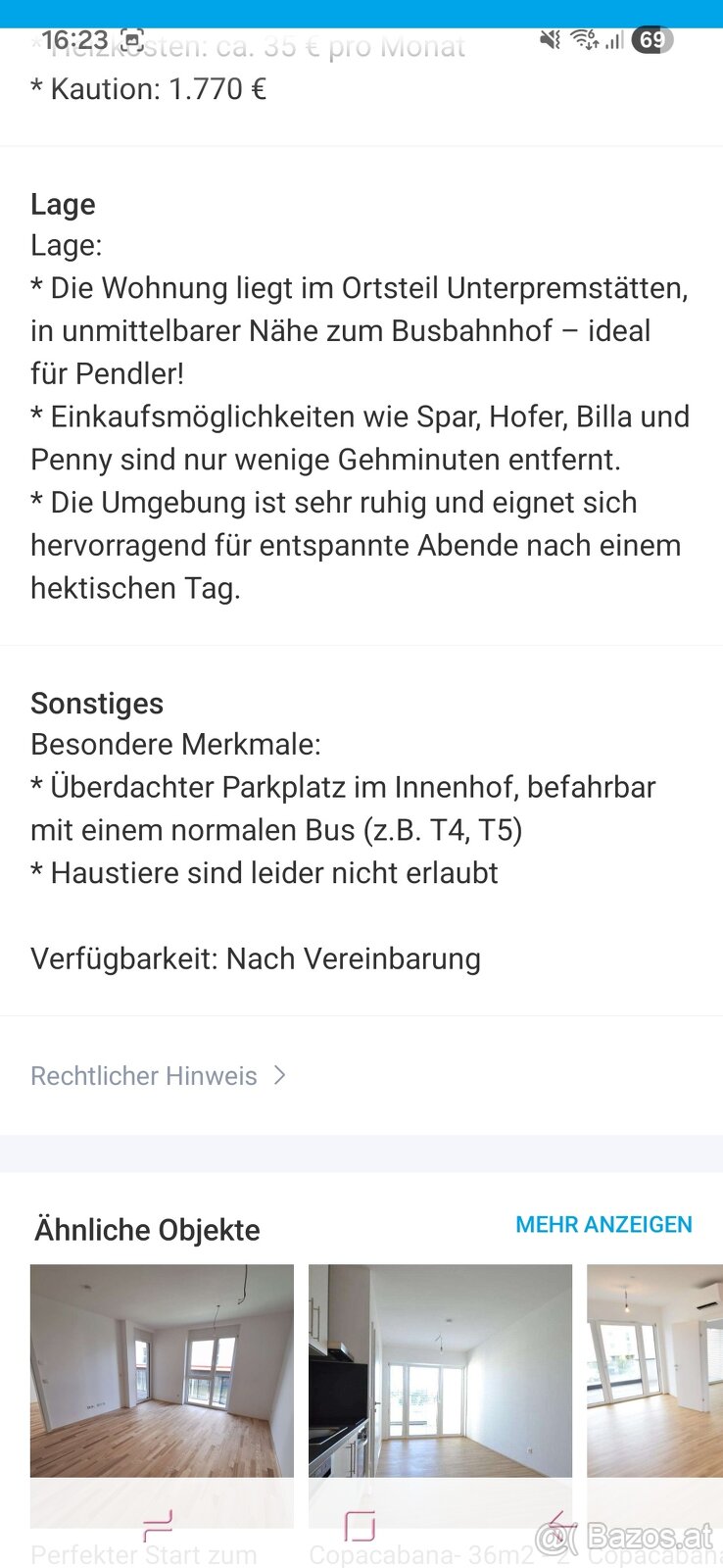Tap the screen capture icon next to the clock
Image resolution: width=723 pixels, height=1568 pixels.
tap(131, 38)
